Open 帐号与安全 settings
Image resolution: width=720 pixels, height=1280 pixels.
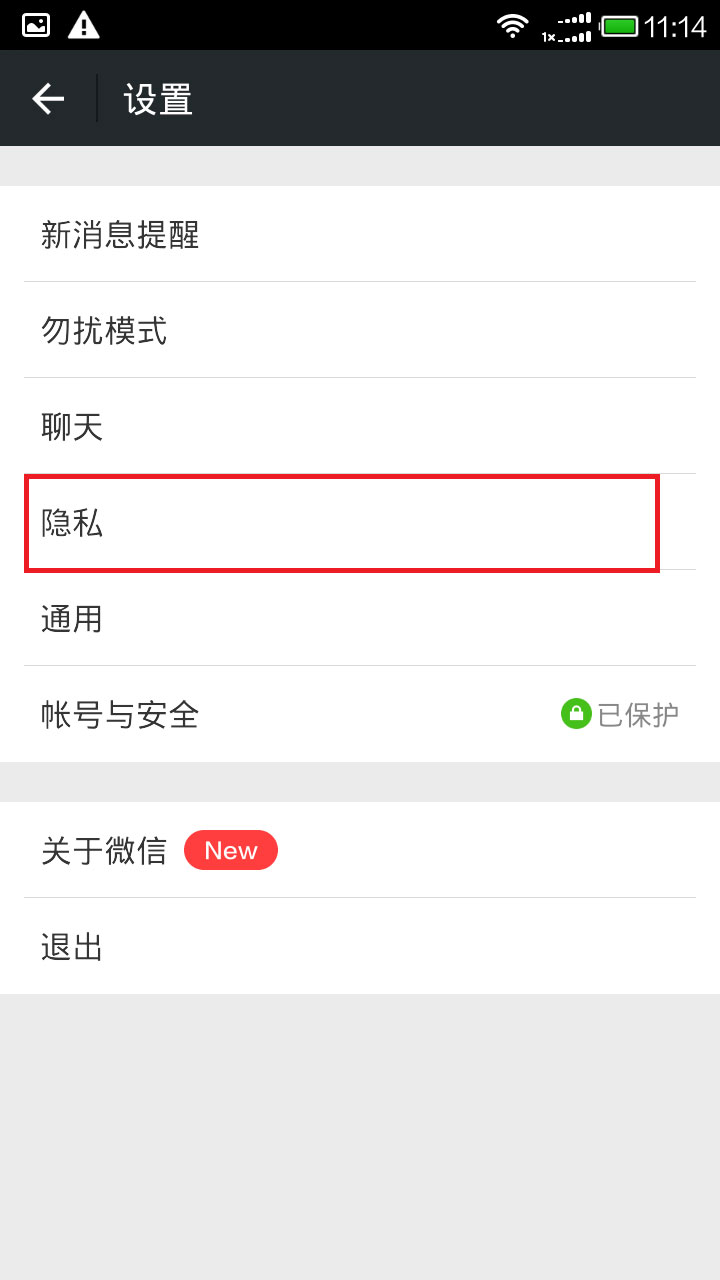point(360,715)
